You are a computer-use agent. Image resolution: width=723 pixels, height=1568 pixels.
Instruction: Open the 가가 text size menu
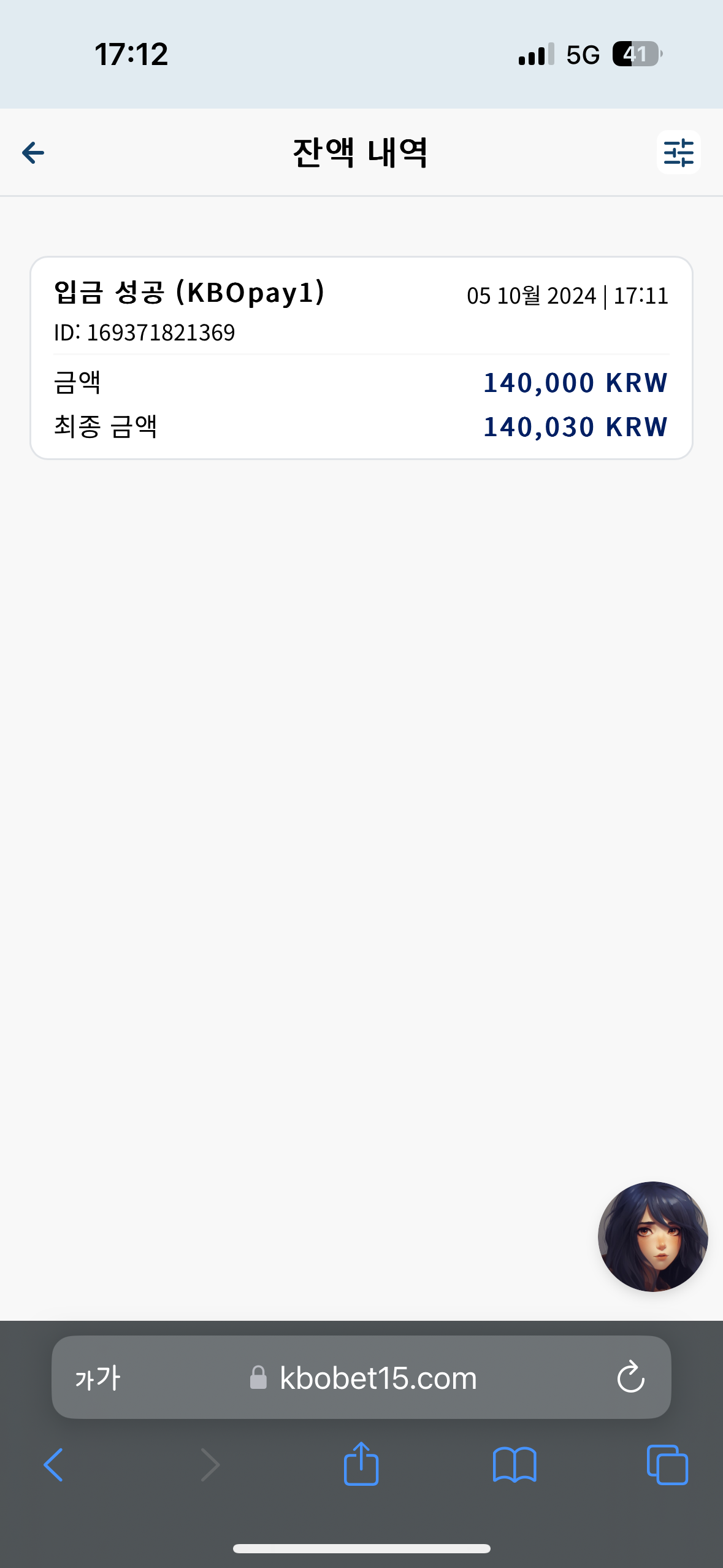coord(98,1378)
